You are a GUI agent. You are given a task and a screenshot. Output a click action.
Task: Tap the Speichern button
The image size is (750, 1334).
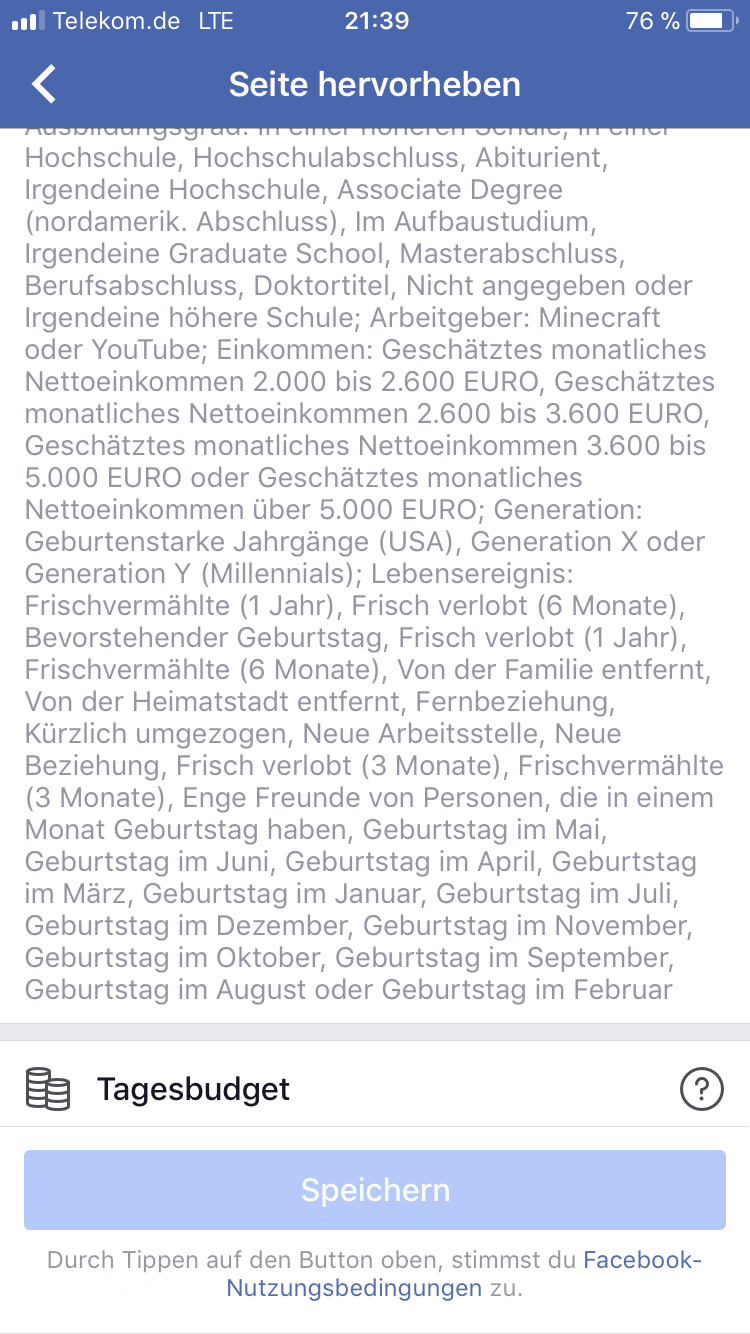[375, 1190]
